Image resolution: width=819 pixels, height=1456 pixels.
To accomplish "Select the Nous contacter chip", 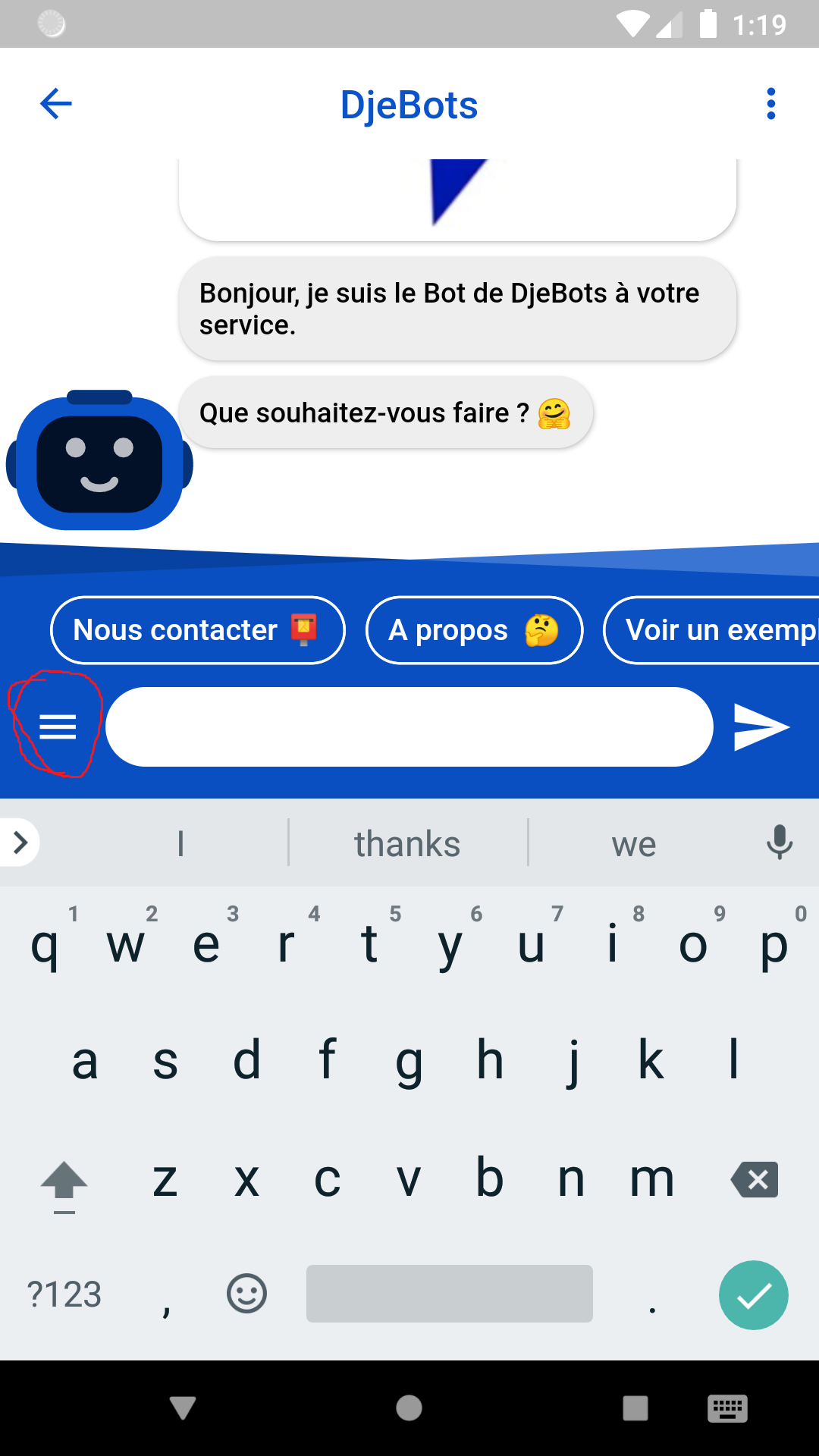I will pyautogui.click(x=197, y=630).
